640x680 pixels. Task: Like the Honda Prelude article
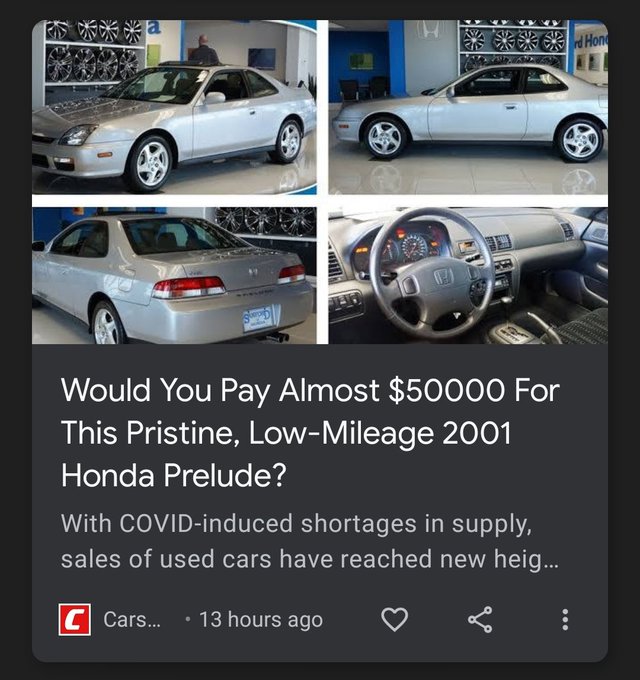pyautogui.click(x=395, y=619)
